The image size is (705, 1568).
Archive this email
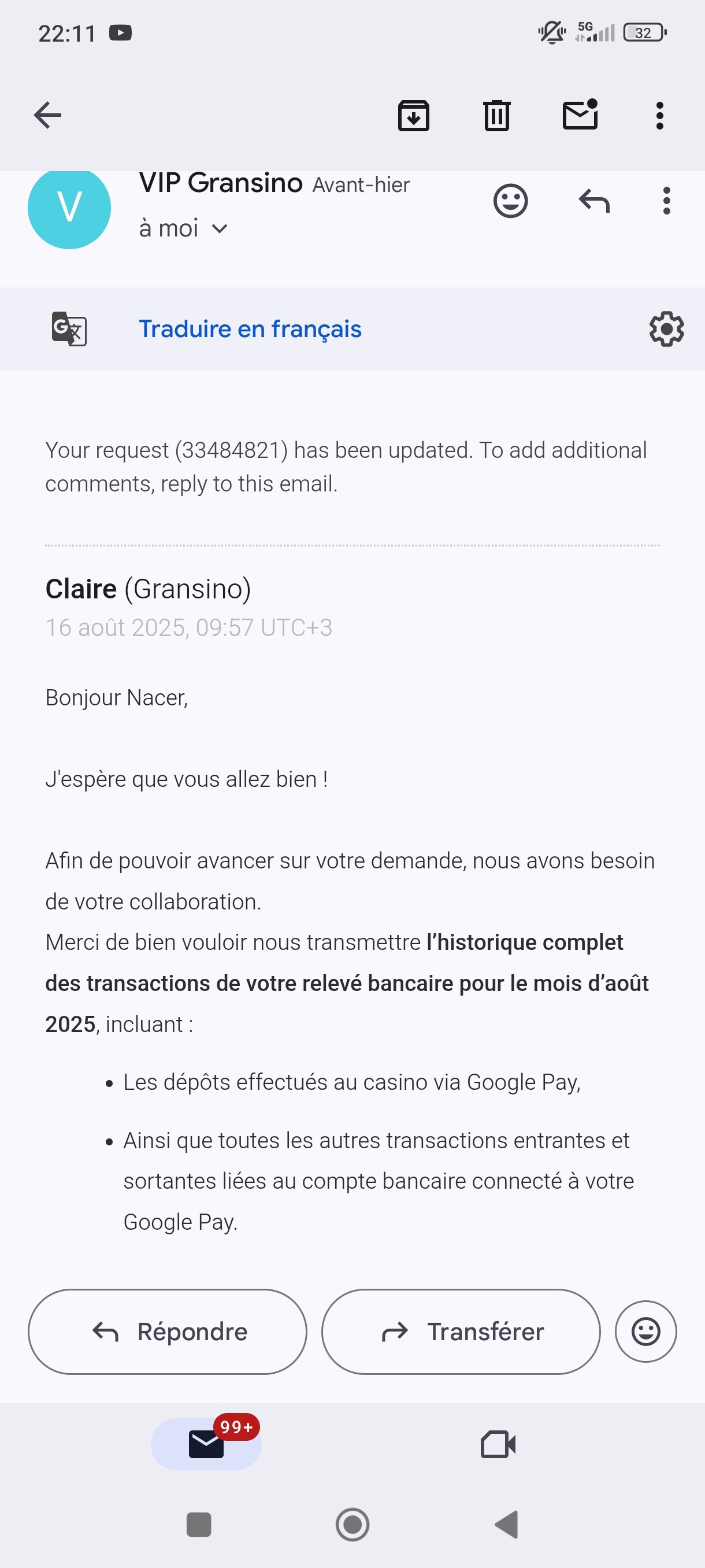(x=414, y=115)
